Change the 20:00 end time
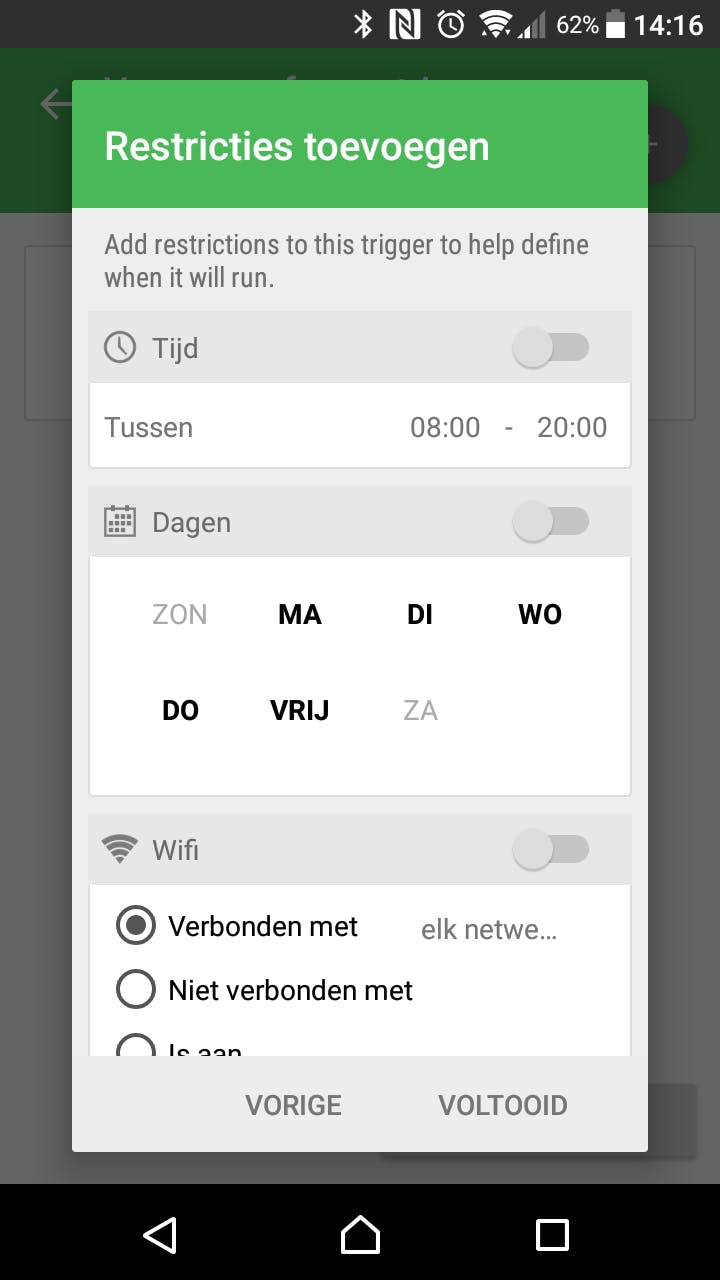 tap(572, 428)
